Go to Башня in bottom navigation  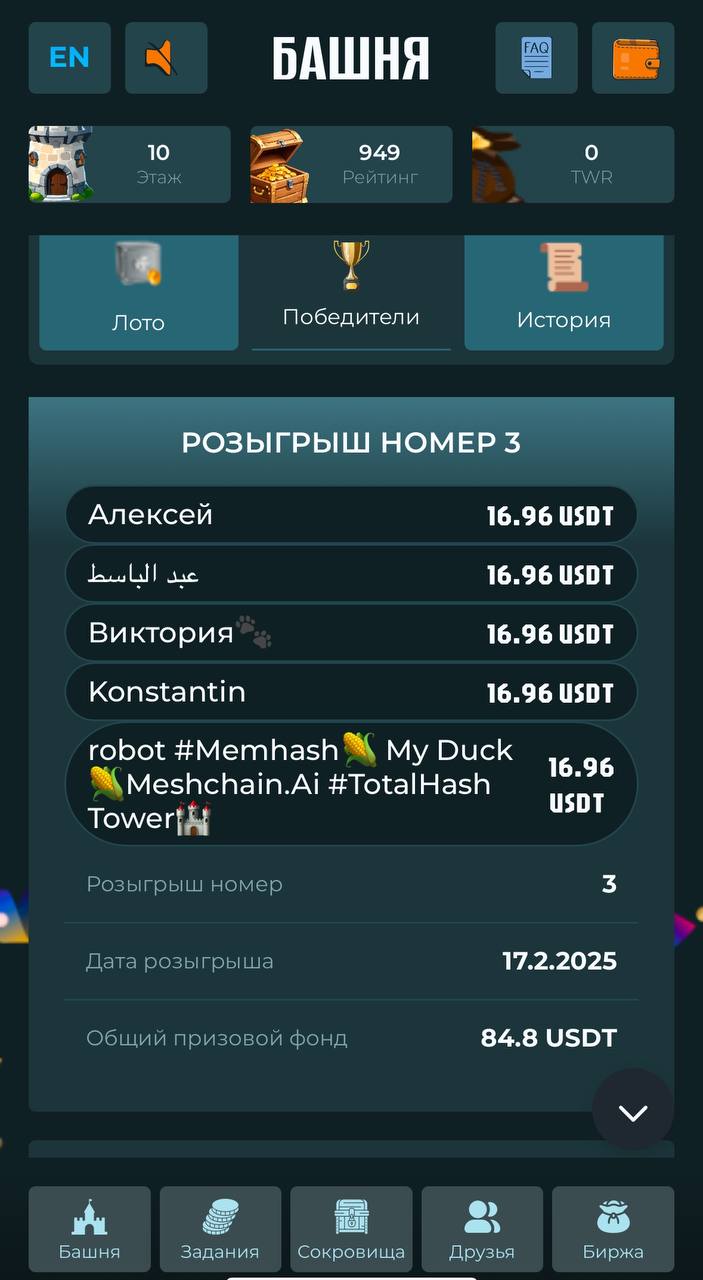coord(89,1228)
